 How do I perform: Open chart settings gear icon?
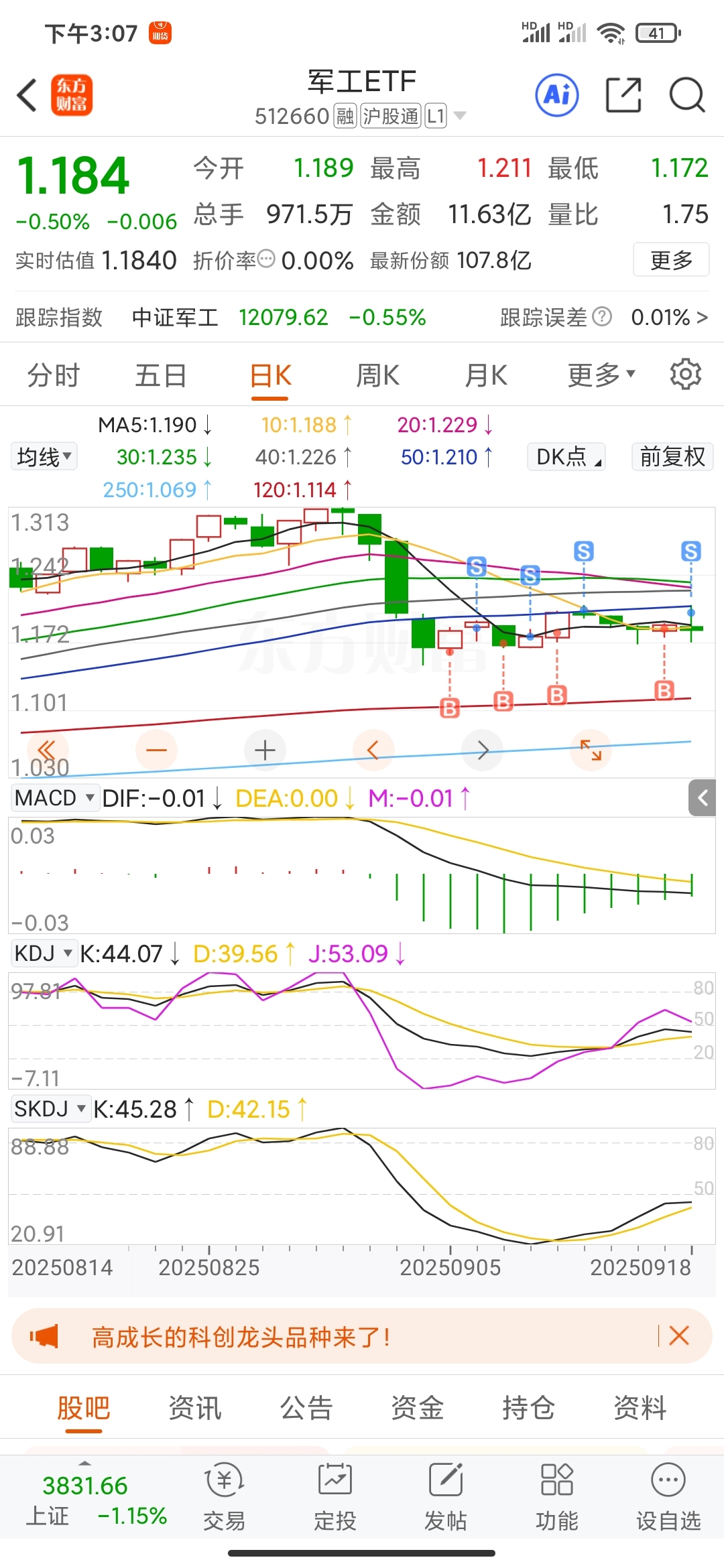click(686, 374)
